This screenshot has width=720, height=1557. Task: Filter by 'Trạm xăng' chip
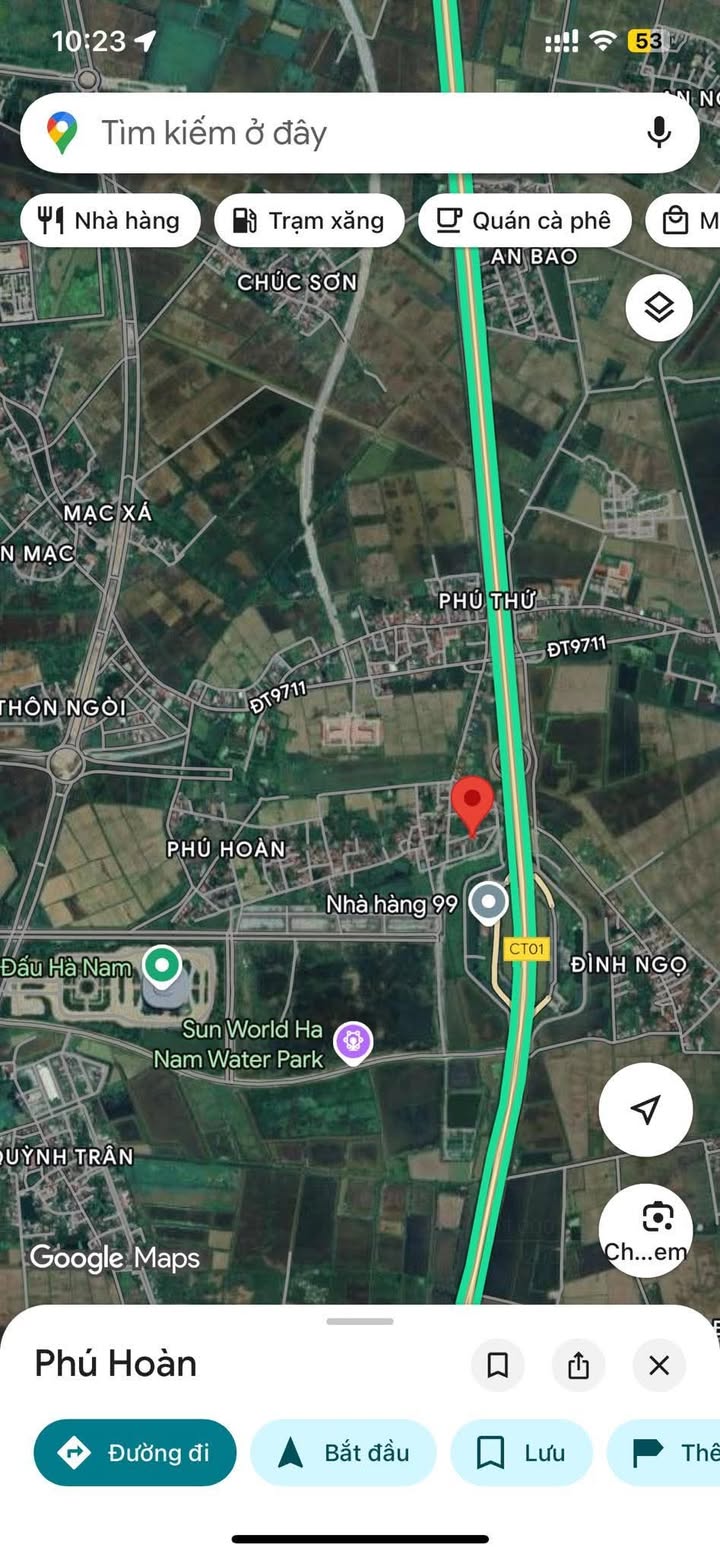309,220
